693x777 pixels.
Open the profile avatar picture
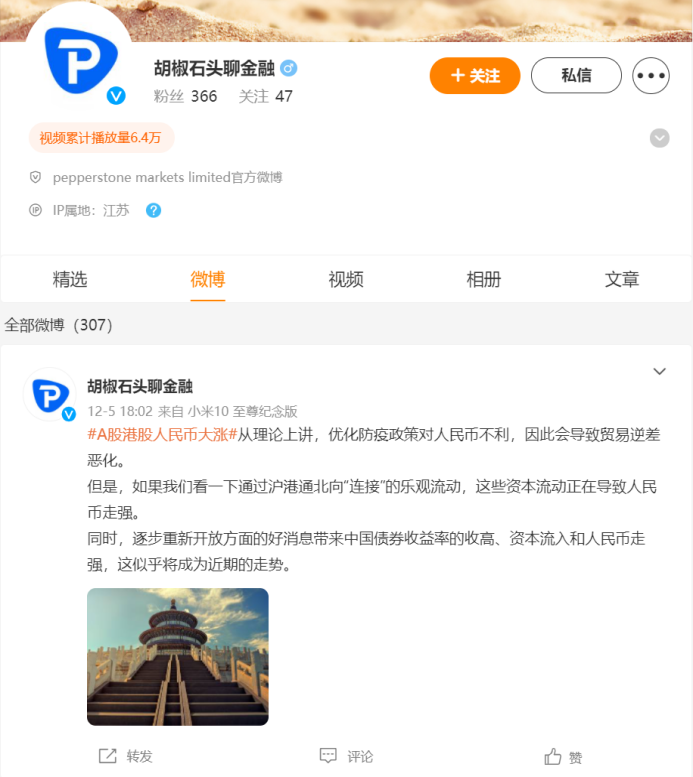78,62
